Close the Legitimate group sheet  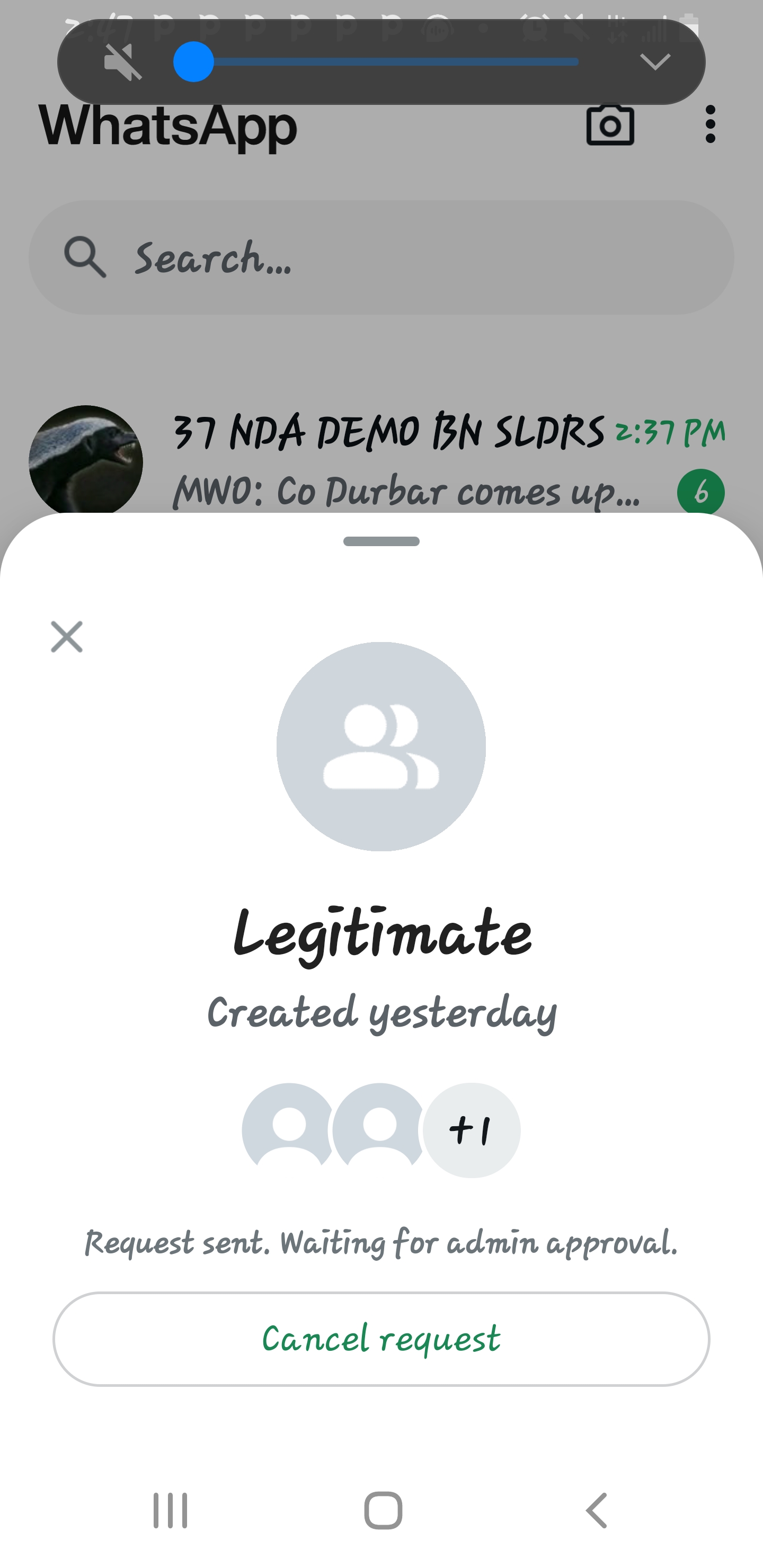pyautogui.click(x=66, y=637)
